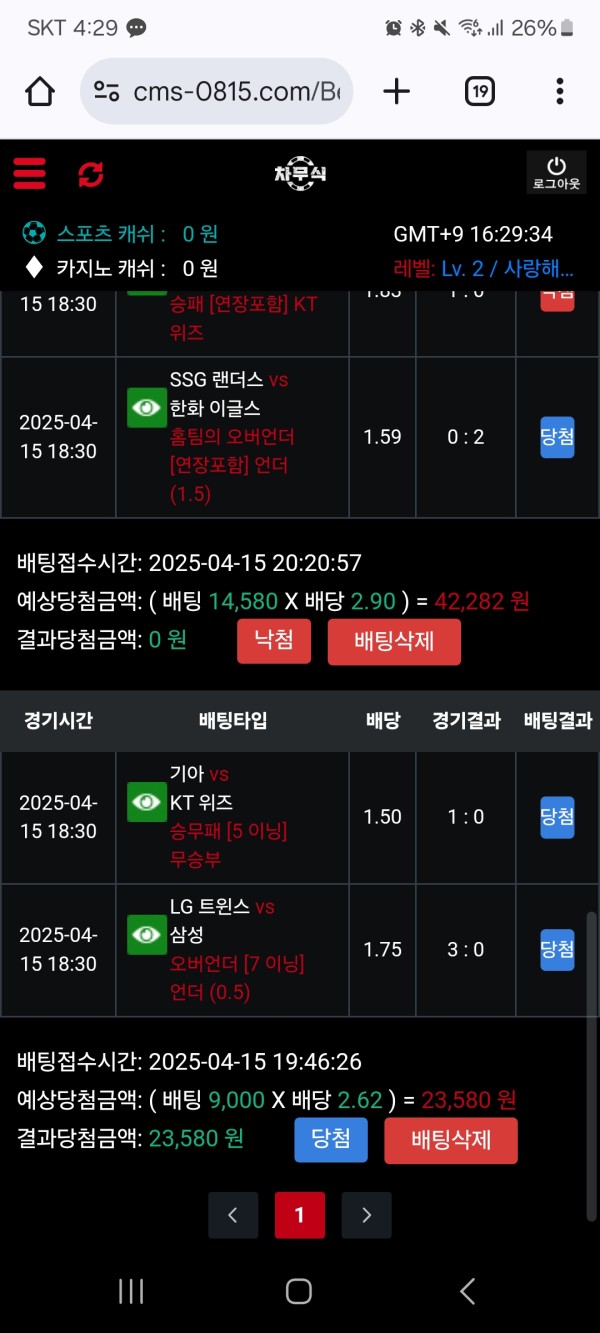The width and height of the screenshot is (600, 1333).
Task: Open a new browser tab
Action: (397, 92)
